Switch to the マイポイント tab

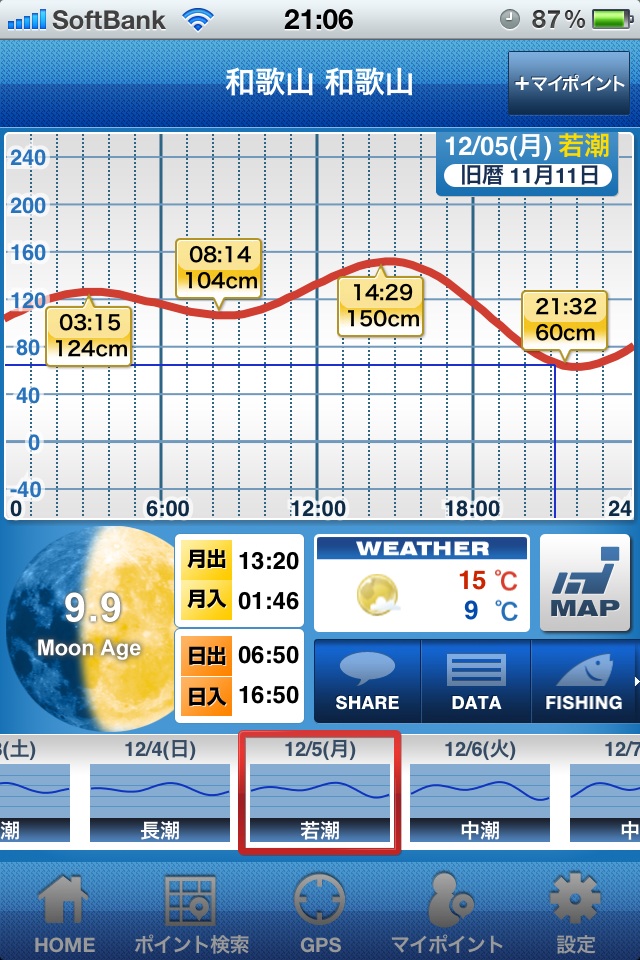(447, 912)
